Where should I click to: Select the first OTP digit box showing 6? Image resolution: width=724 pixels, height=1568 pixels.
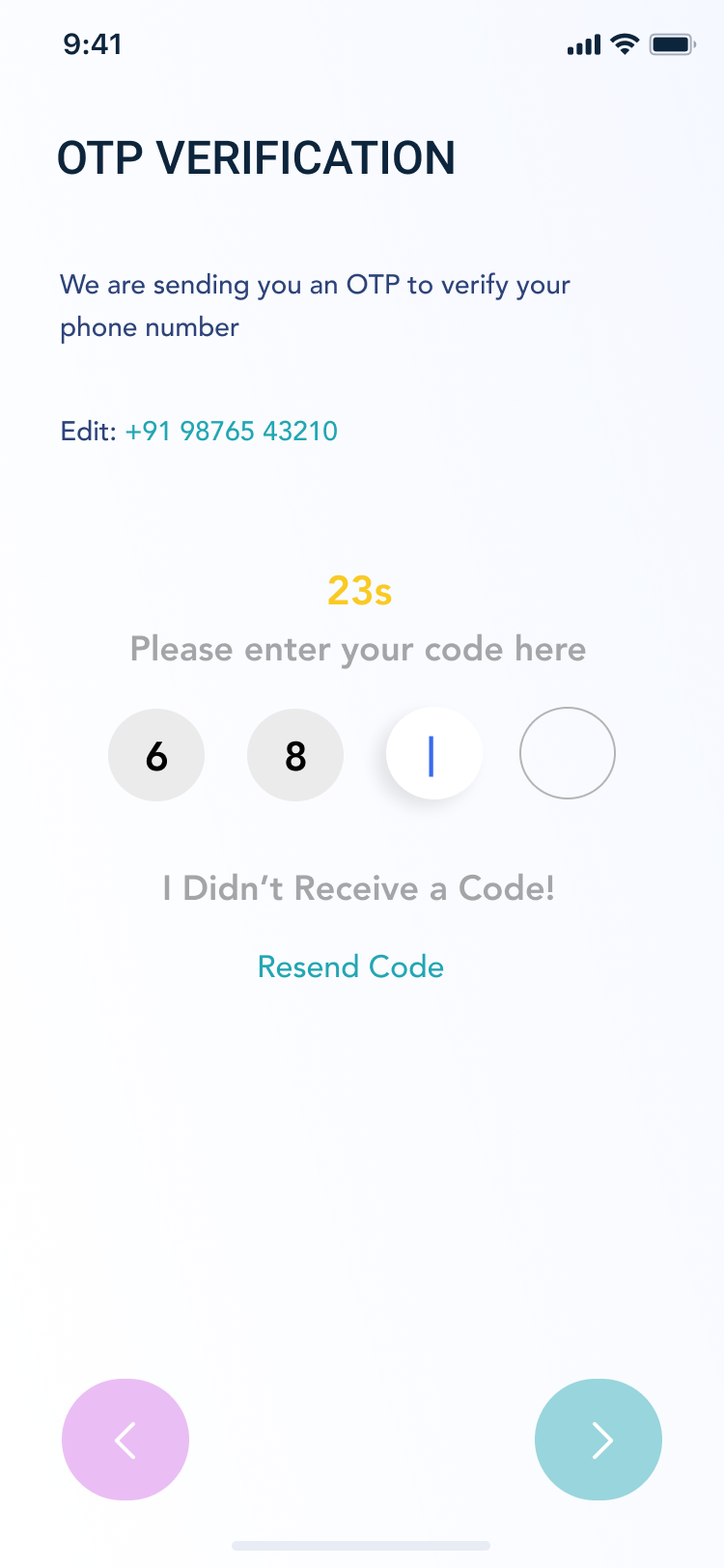click(x=156, y=754)
